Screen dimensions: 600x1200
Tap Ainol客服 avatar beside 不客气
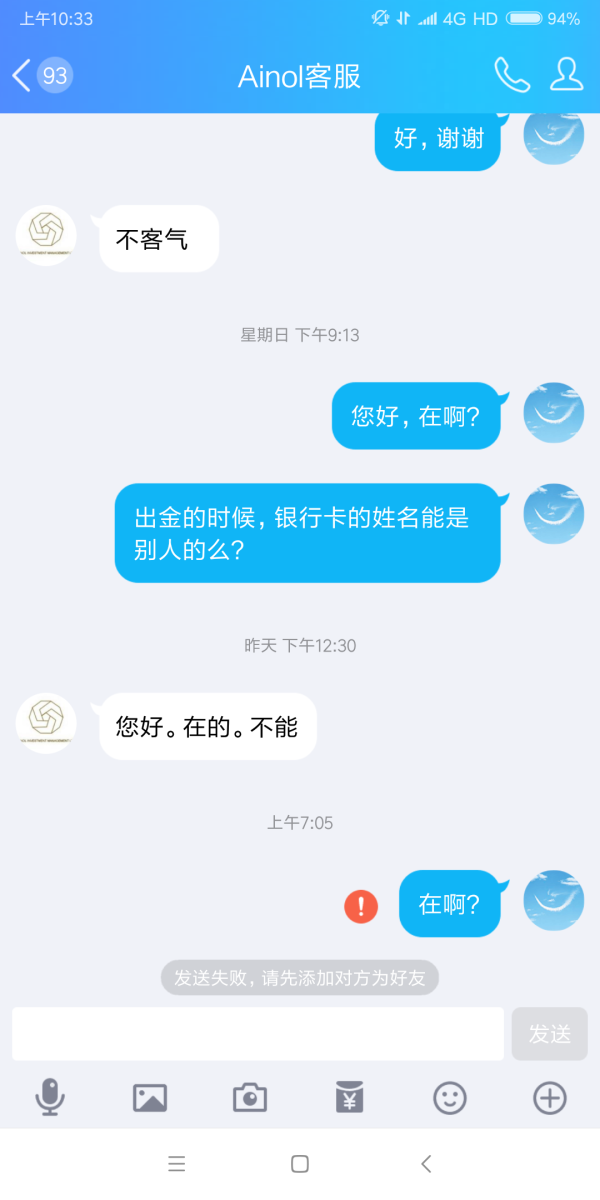(47, 236)
